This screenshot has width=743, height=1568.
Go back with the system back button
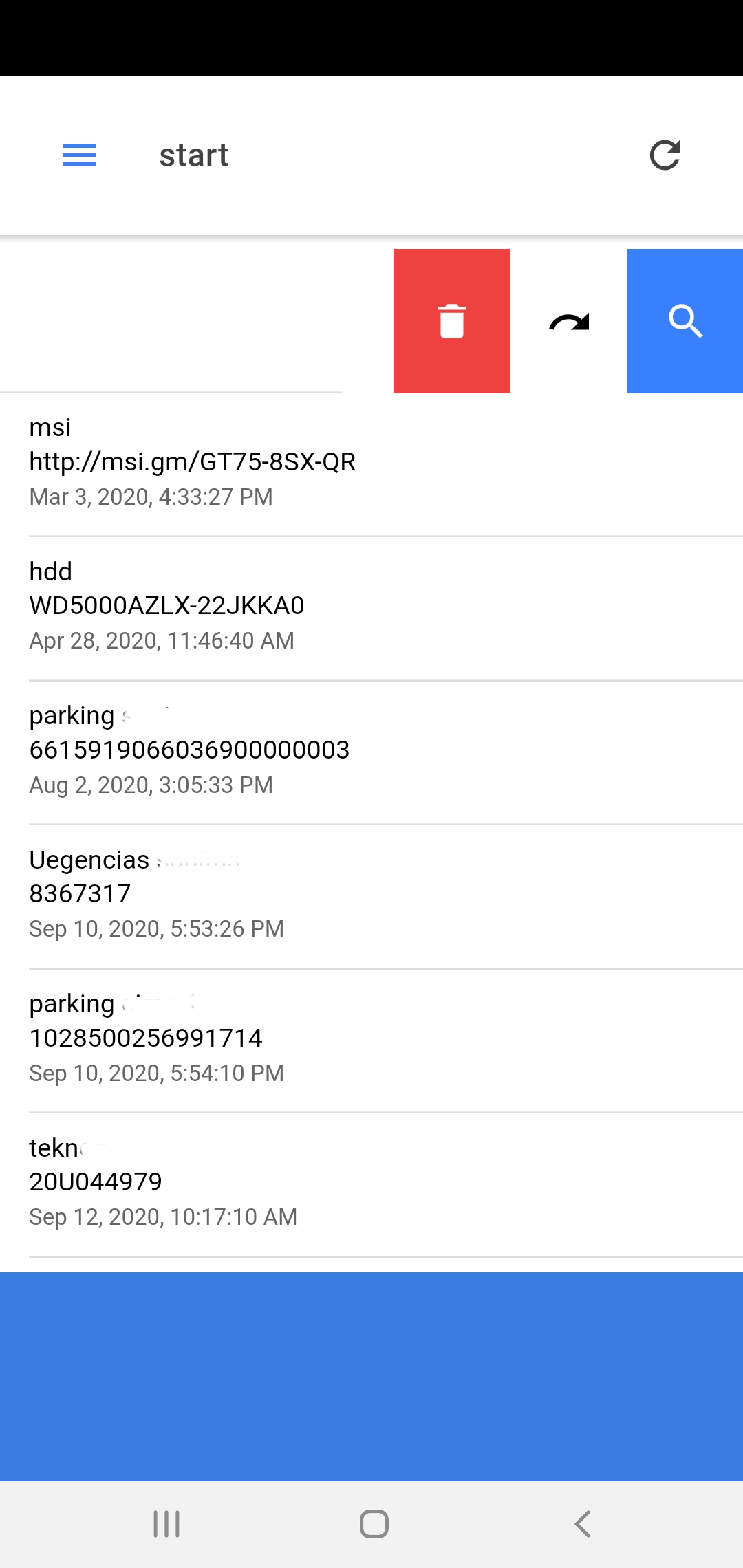click(583, 1524)
